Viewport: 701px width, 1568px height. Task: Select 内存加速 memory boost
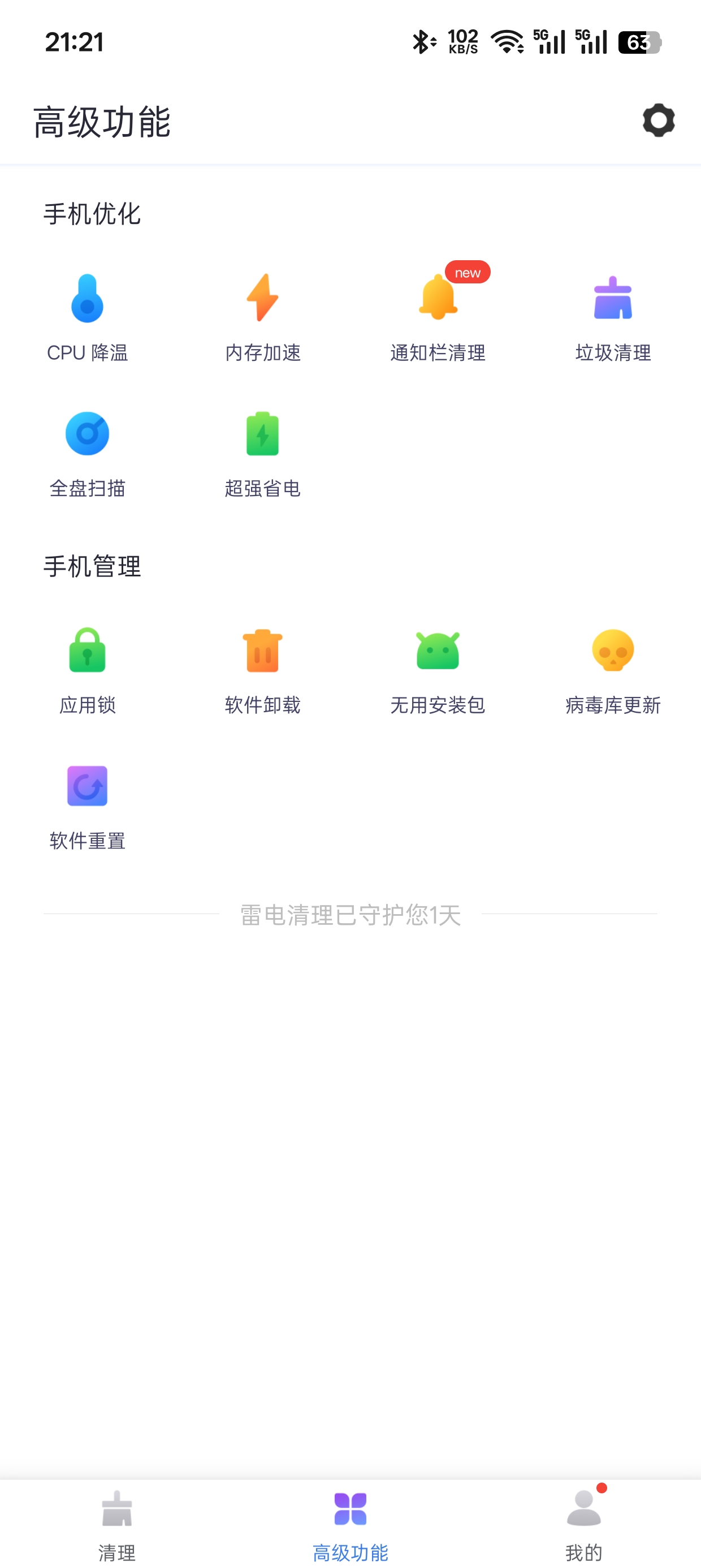262,317
